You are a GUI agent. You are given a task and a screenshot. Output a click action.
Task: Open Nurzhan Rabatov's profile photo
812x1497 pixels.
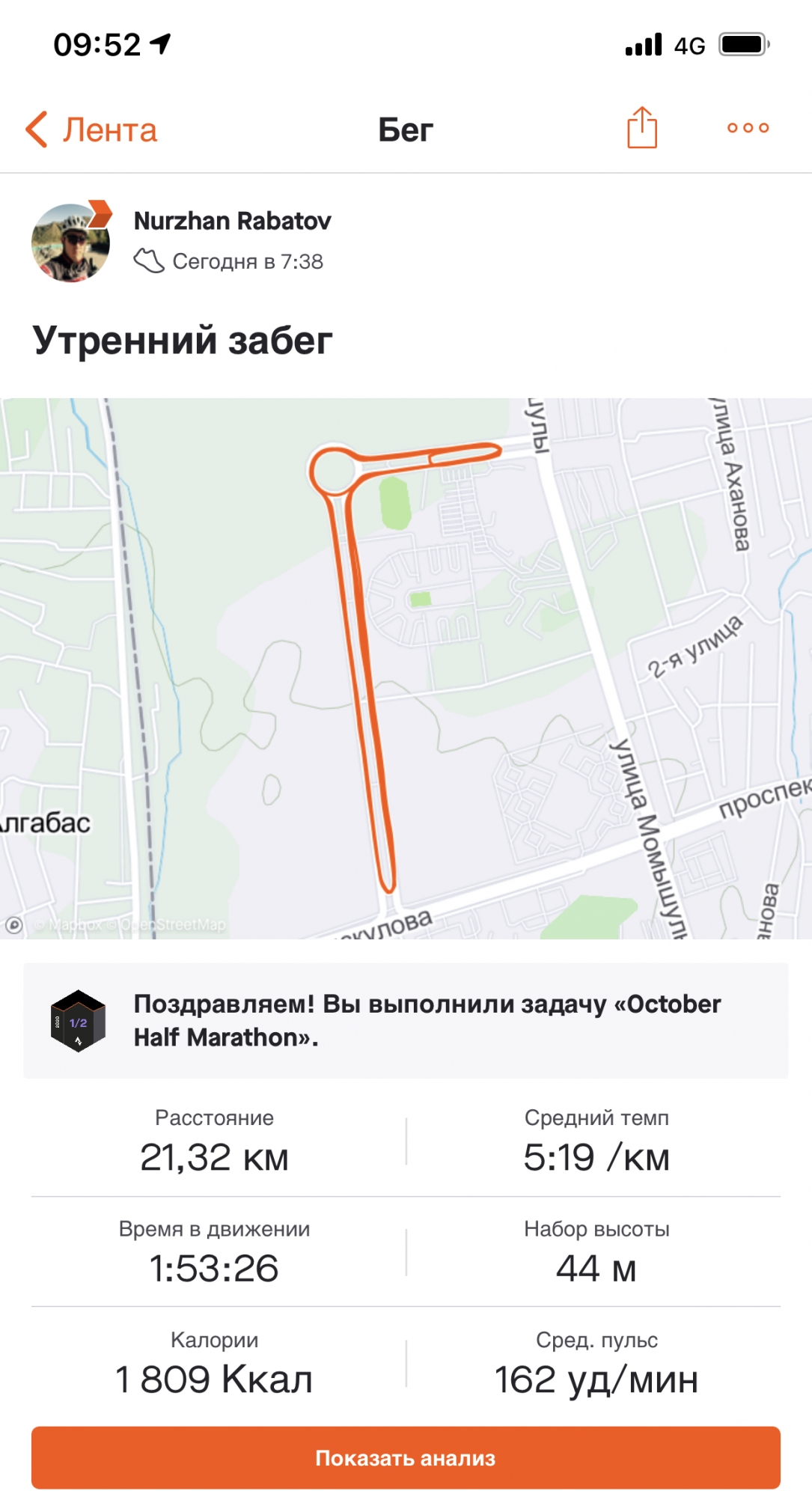tap(70, 243)
